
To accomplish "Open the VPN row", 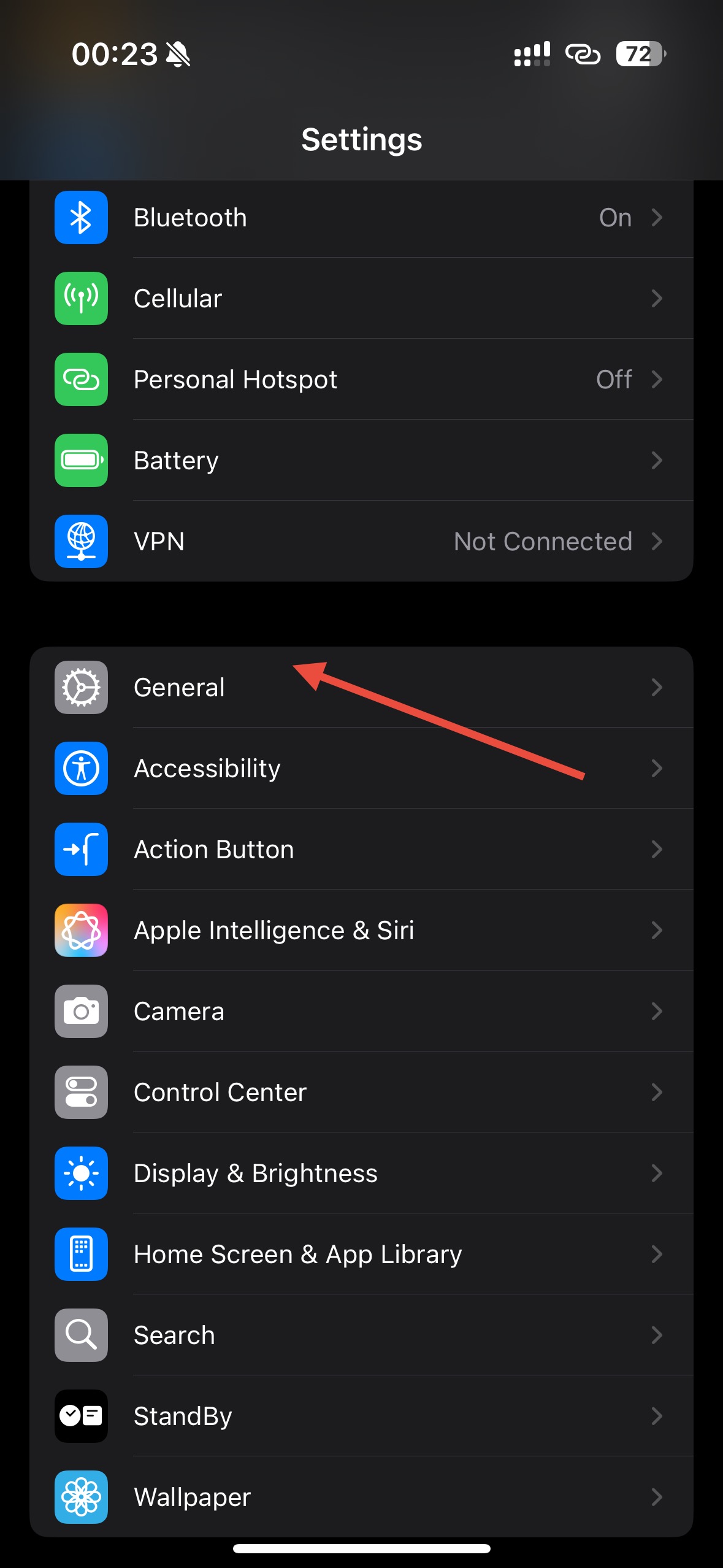I will click(361, 542).
